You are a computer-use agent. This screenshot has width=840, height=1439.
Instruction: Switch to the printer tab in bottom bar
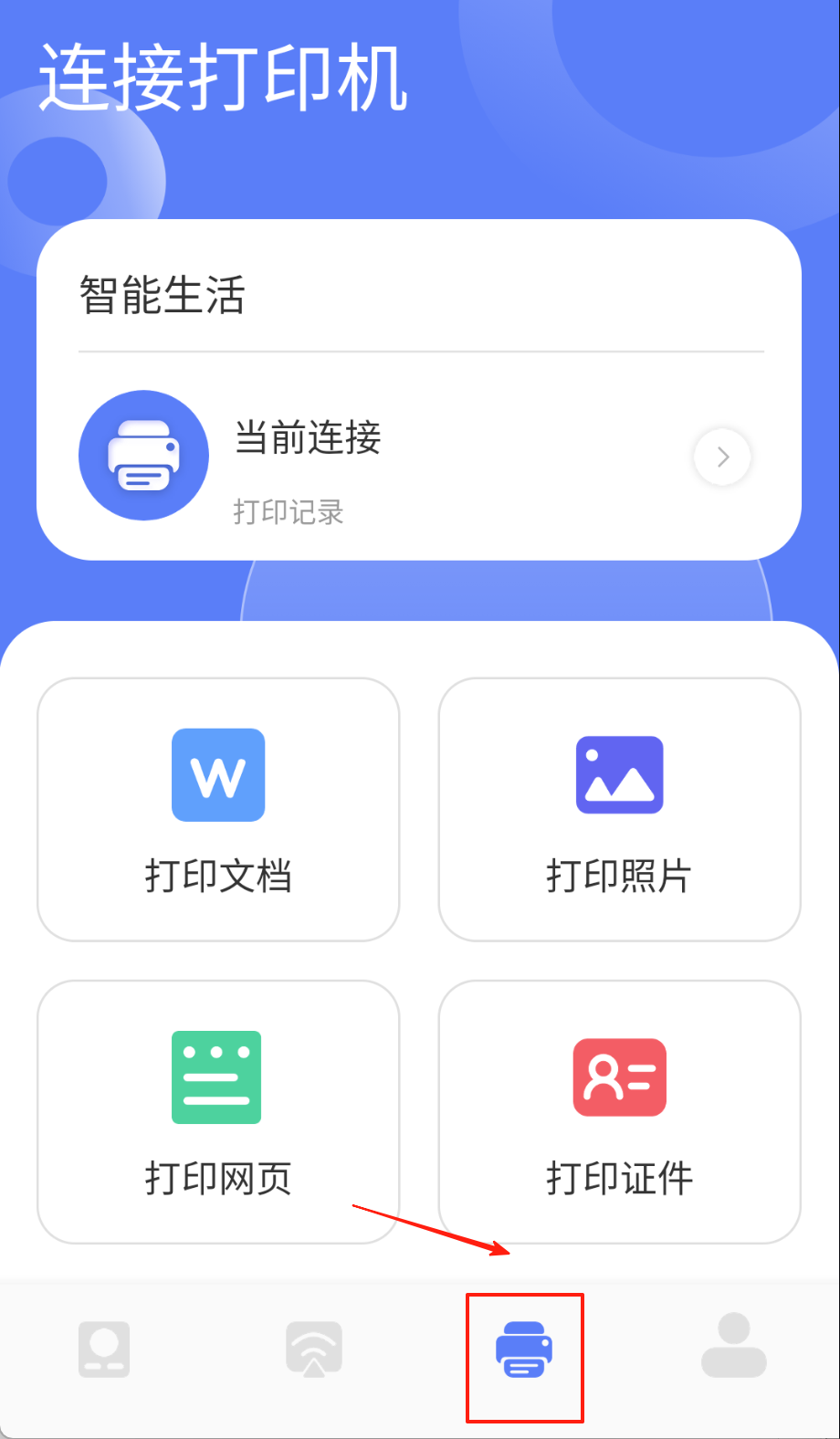pyautogui.click(x=524, y=1350)
